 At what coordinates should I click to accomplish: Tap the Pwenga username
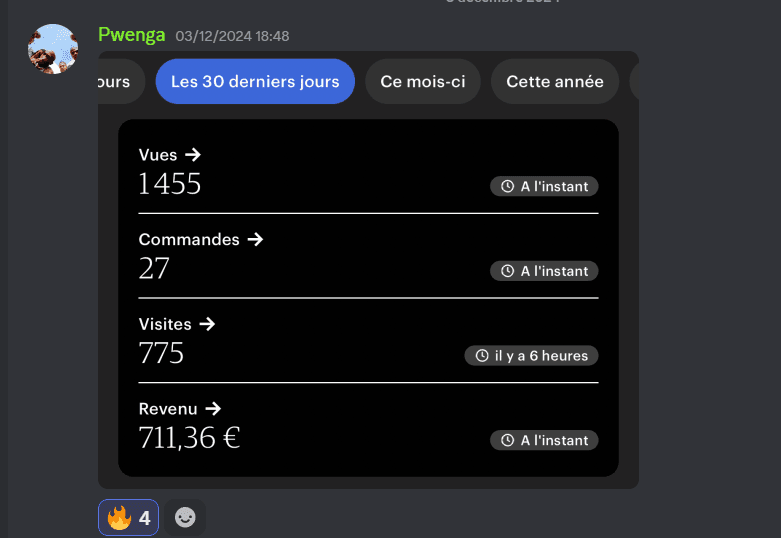(131, 35)
